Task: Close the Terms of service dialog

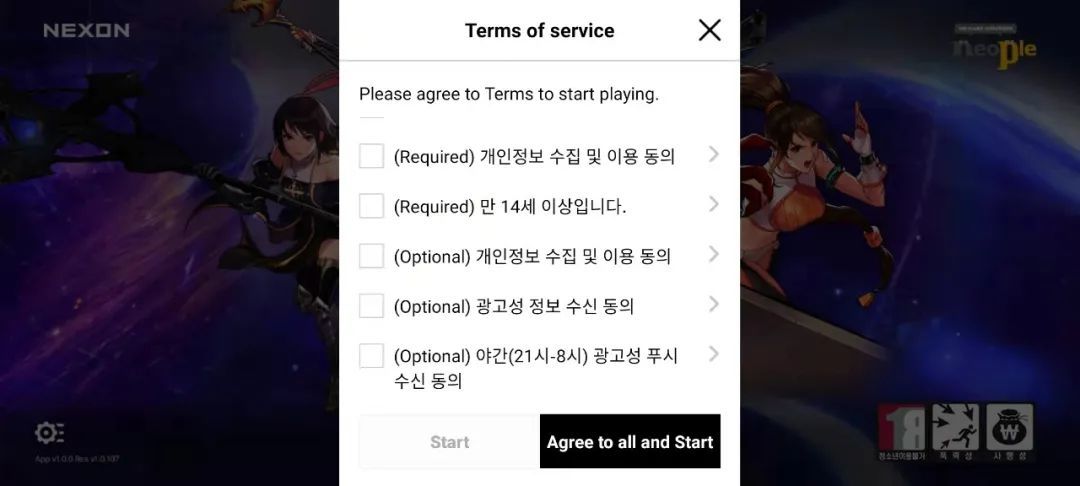Action: tap(709, 30)
